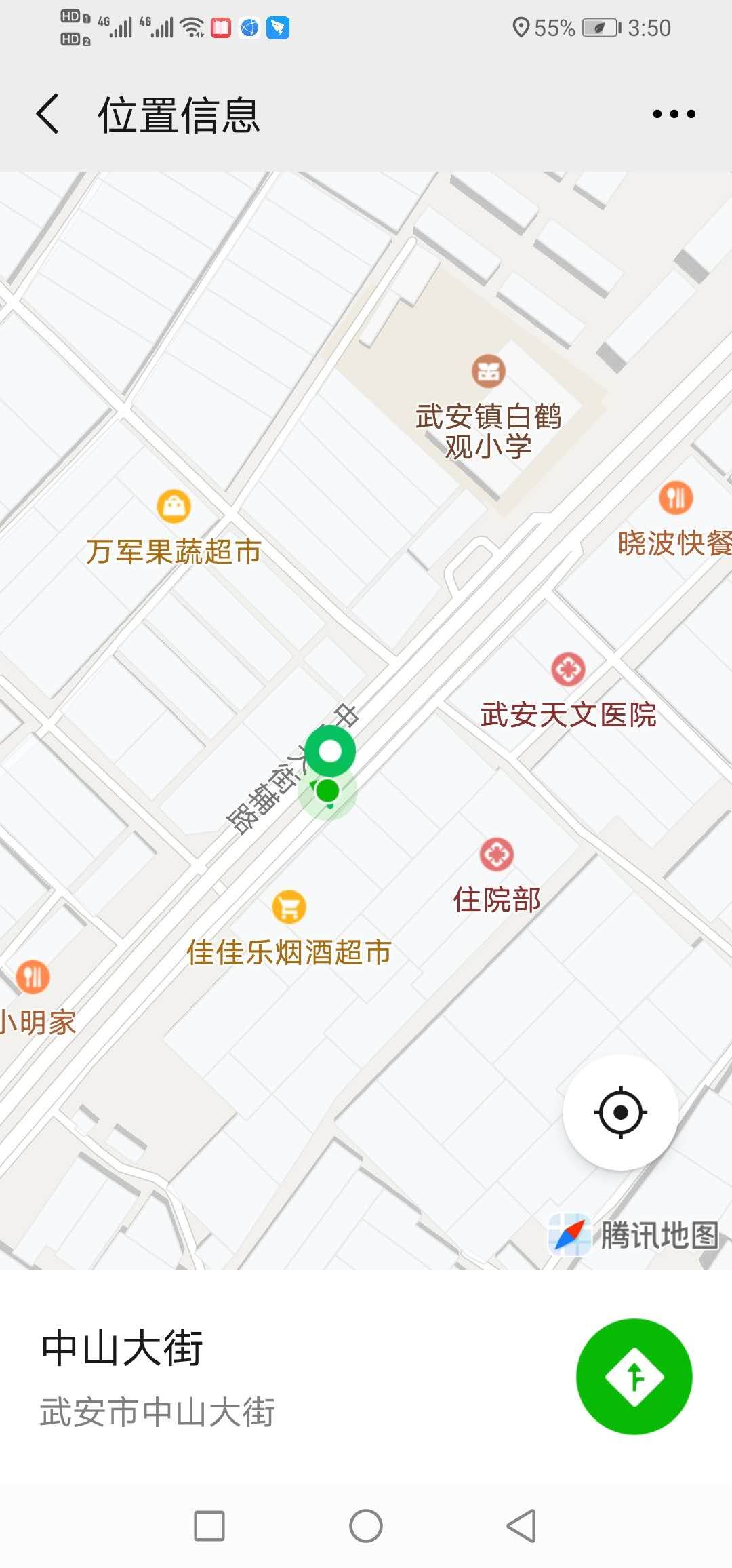Go back from the 位置信息 page

[47, 114]
